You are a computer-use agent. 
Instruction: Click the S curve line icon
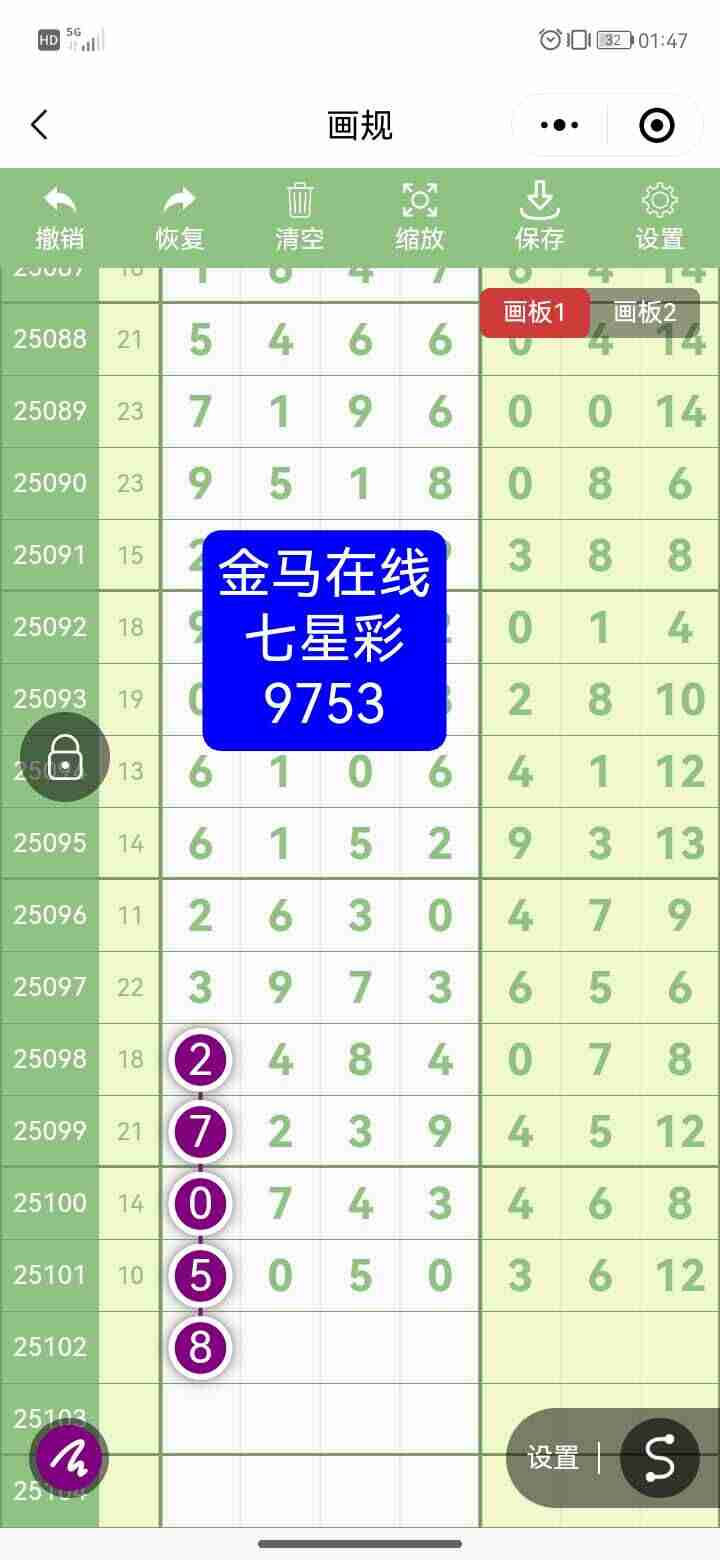(658, 1457)
